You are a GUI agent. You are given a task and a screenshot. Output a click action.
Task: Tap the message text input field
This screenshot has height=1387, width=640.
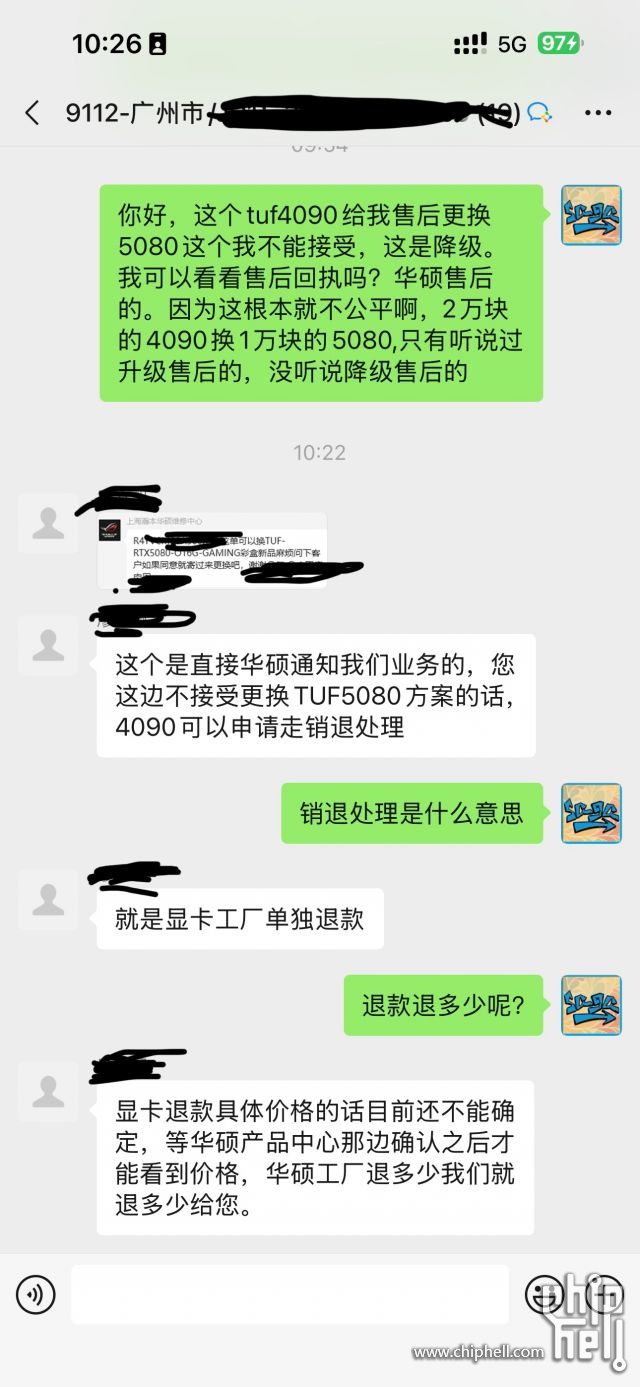coord(290,1295)
